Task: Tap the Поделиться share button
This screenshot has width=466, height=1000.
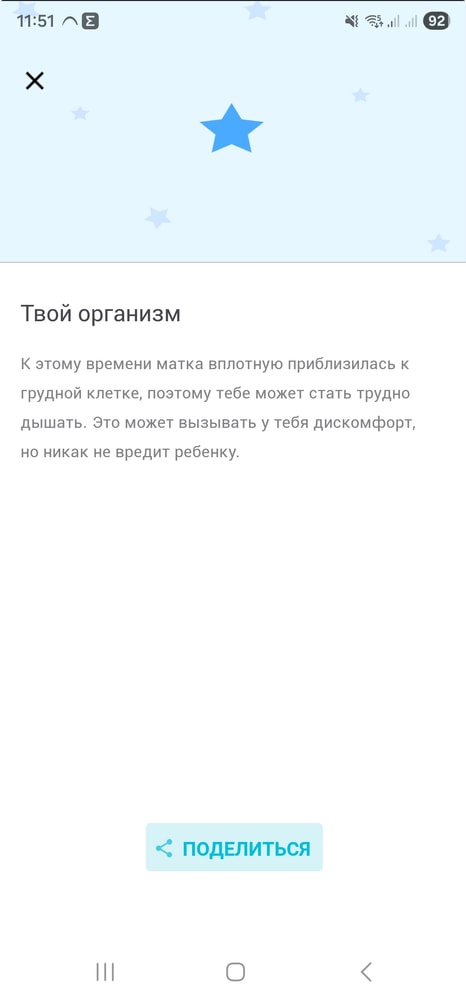Action: pyautogui.click(x=234, y=848)
